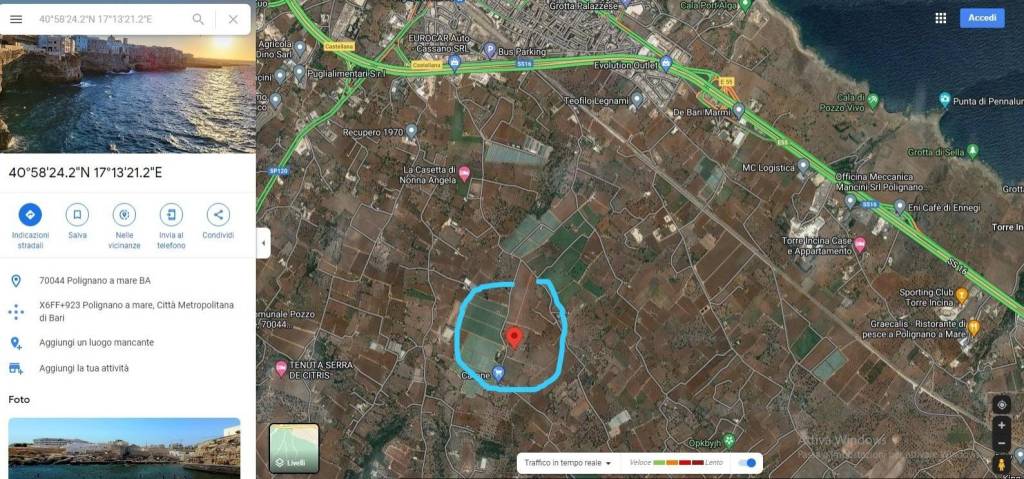The image size is (1024, 479).
Task: Open the Polignano header photo
Action: [128, 93]
